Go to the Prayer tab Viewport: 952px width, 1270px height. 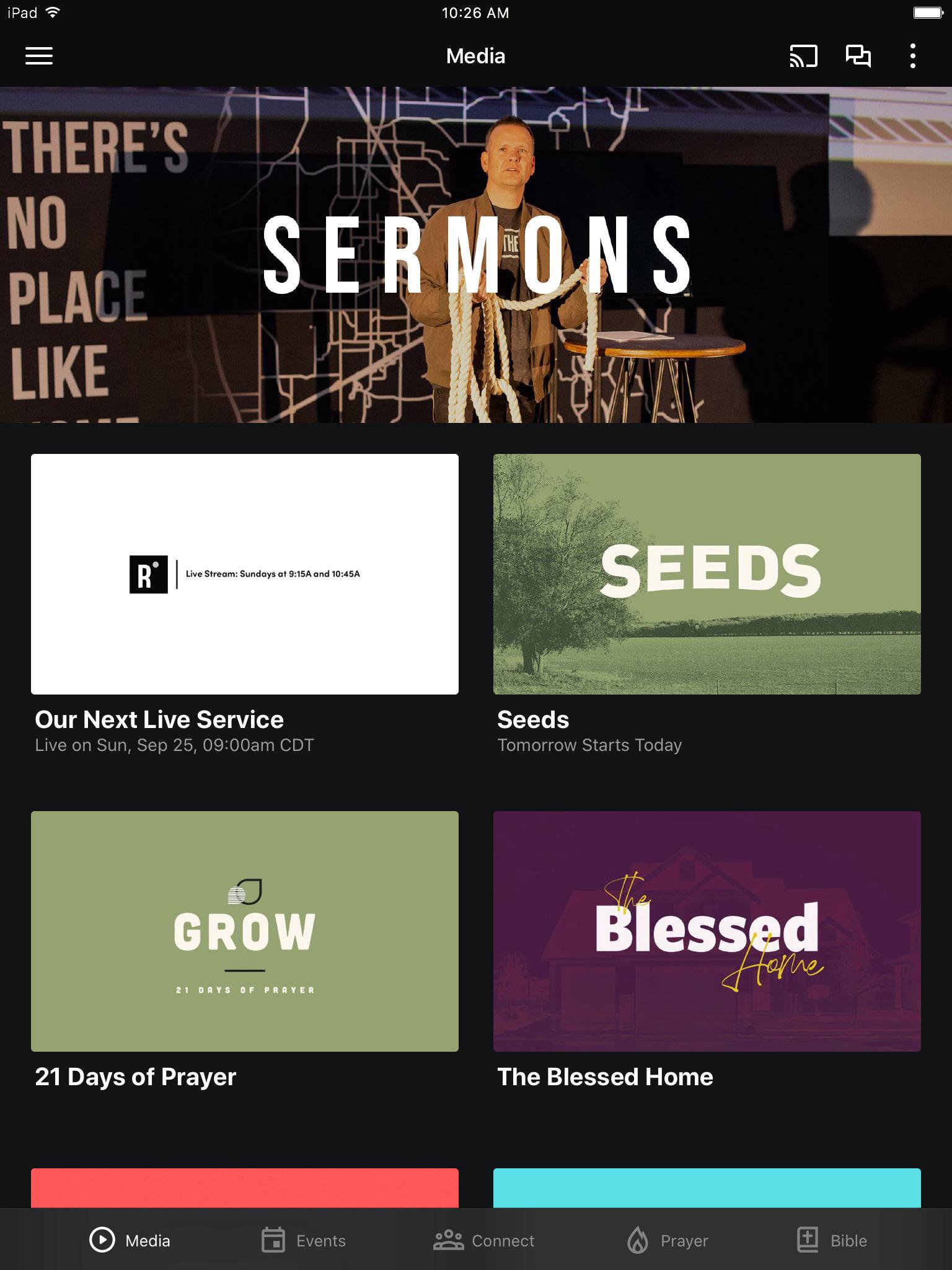tap(668, 1240)
